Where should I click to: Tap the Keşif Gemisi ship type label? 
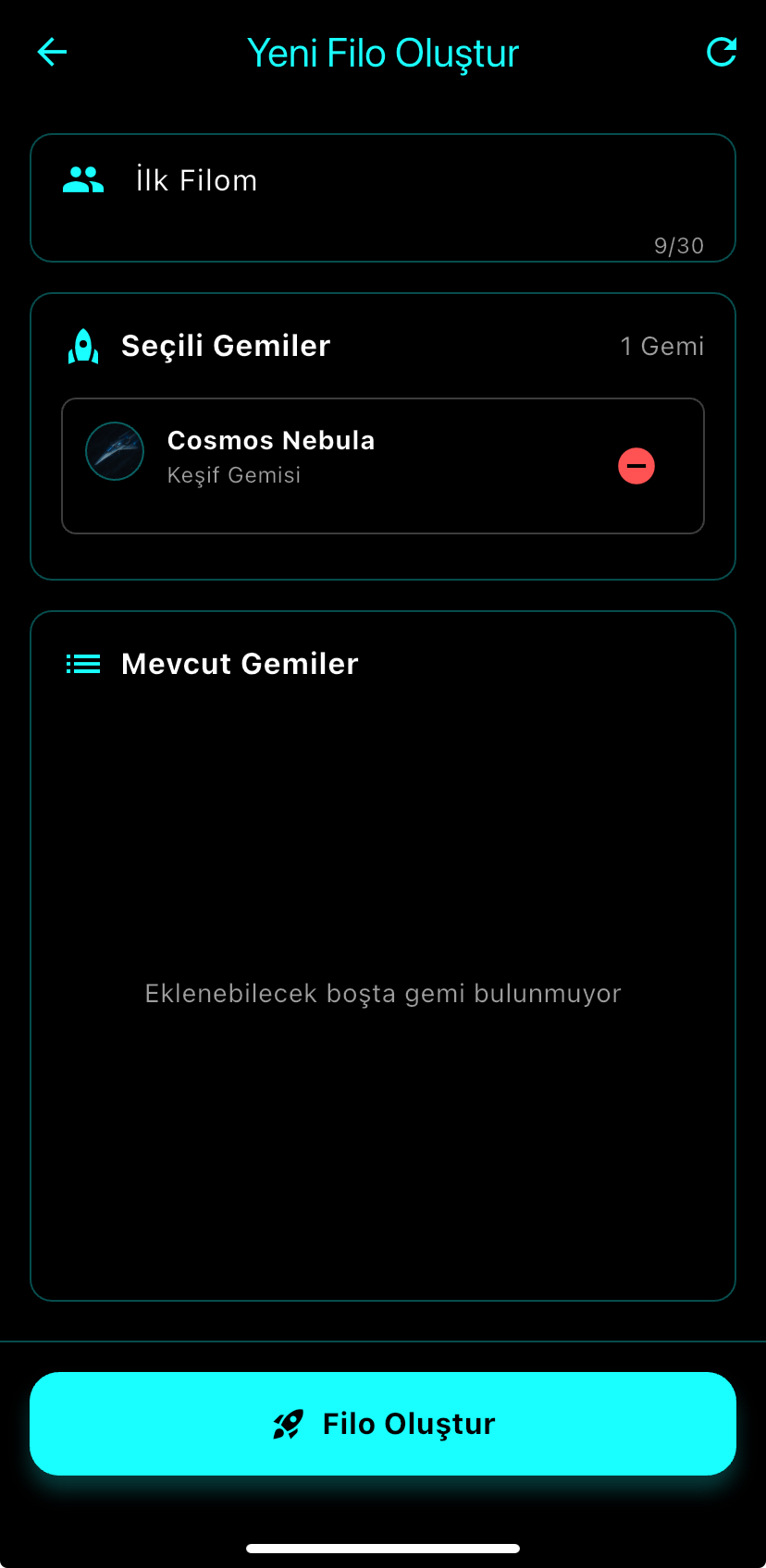[x=233, y=474]
